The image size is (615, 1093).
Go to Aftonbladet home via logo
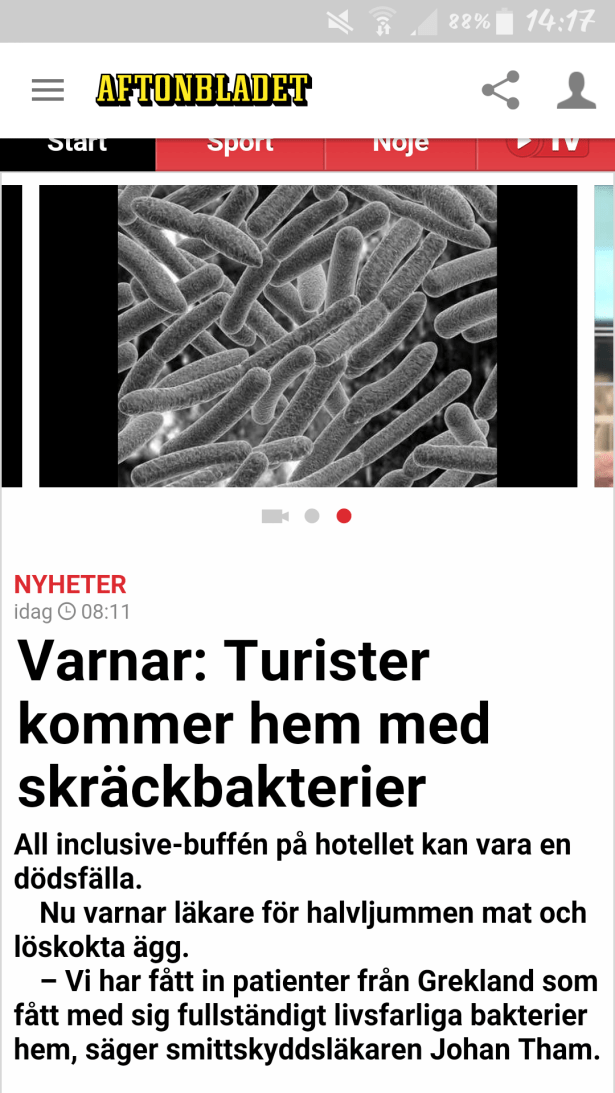coord(204,90)
